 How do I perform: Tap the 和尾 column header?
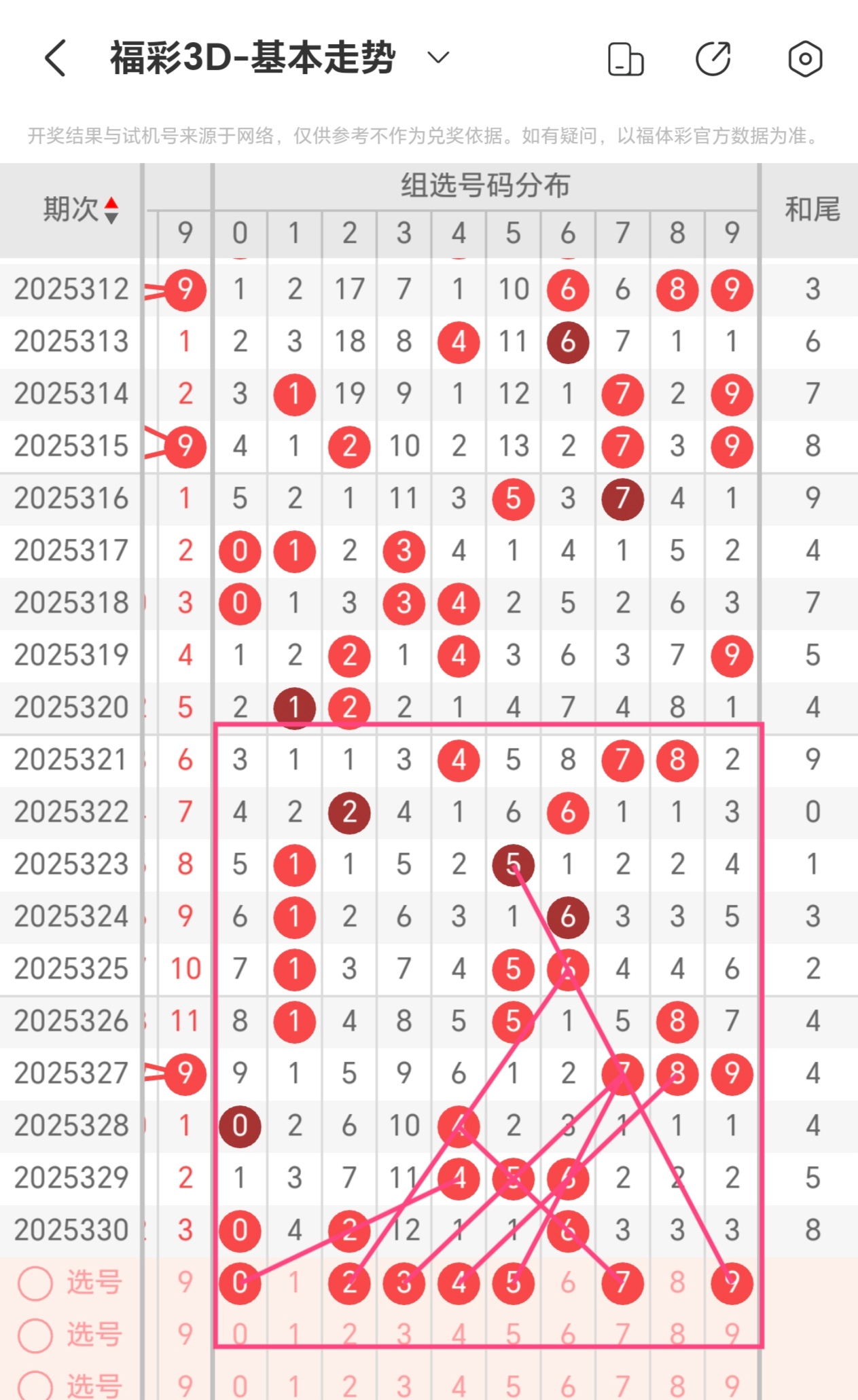[812, 208]
